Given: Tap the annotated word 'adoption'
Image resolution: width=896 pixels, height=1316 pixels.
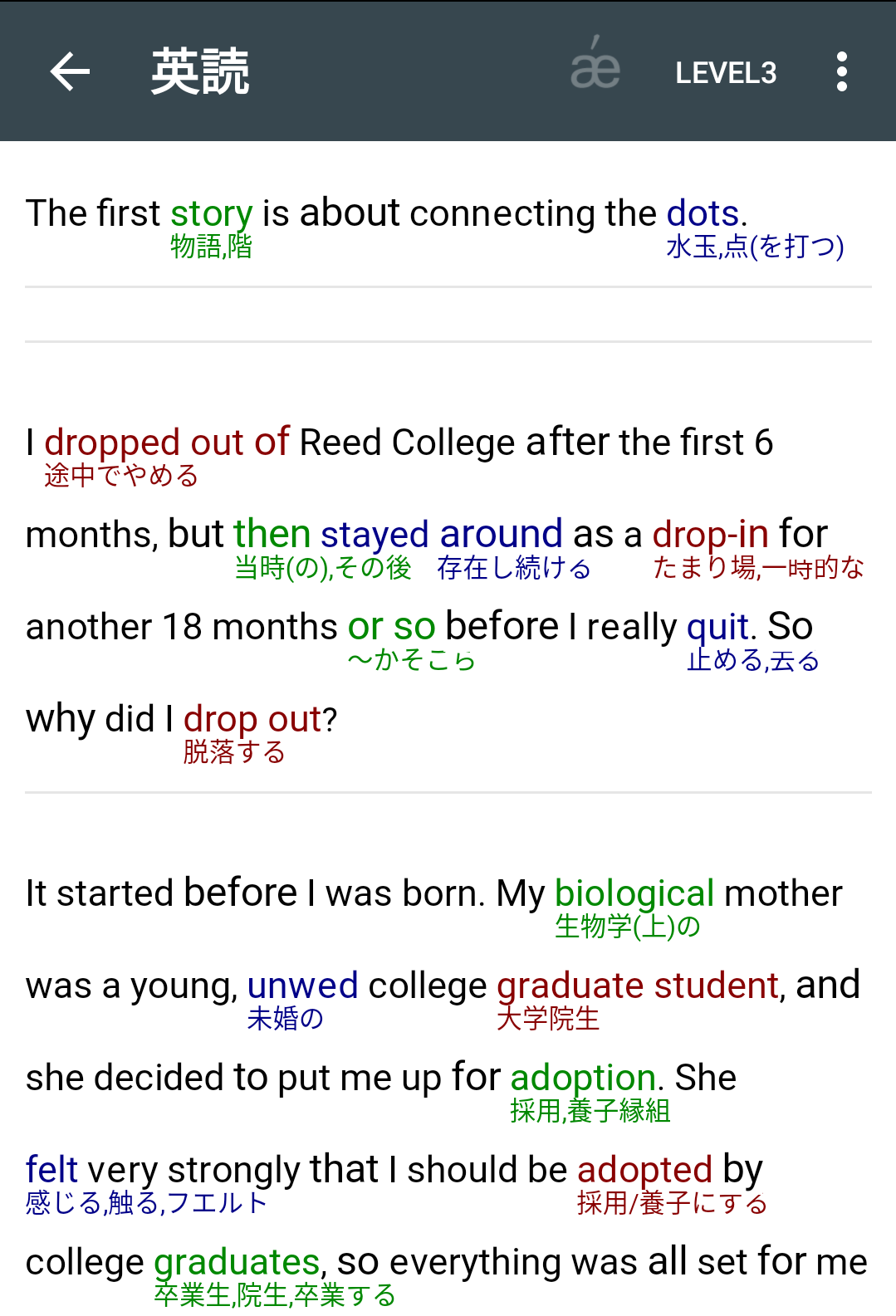Looking at the screenshot, I should click(583, 1078).
